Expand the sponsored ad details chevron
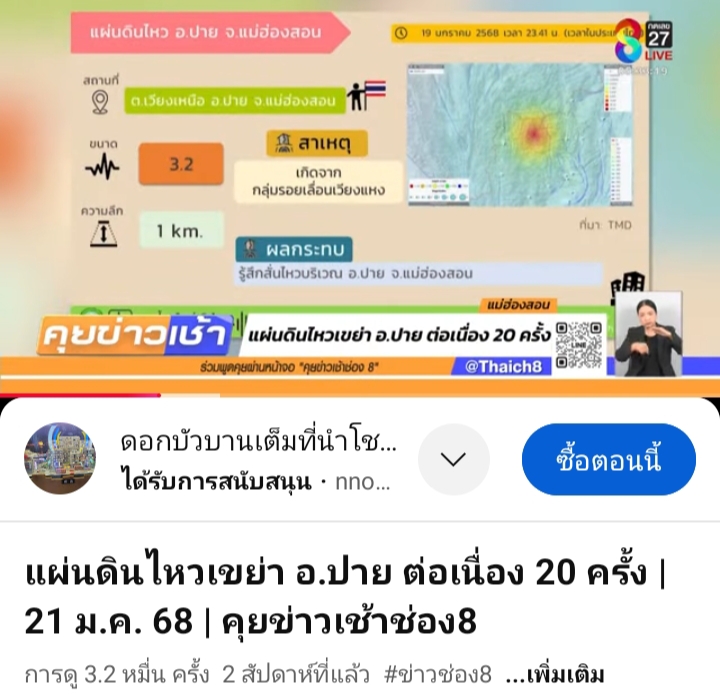 453,460
